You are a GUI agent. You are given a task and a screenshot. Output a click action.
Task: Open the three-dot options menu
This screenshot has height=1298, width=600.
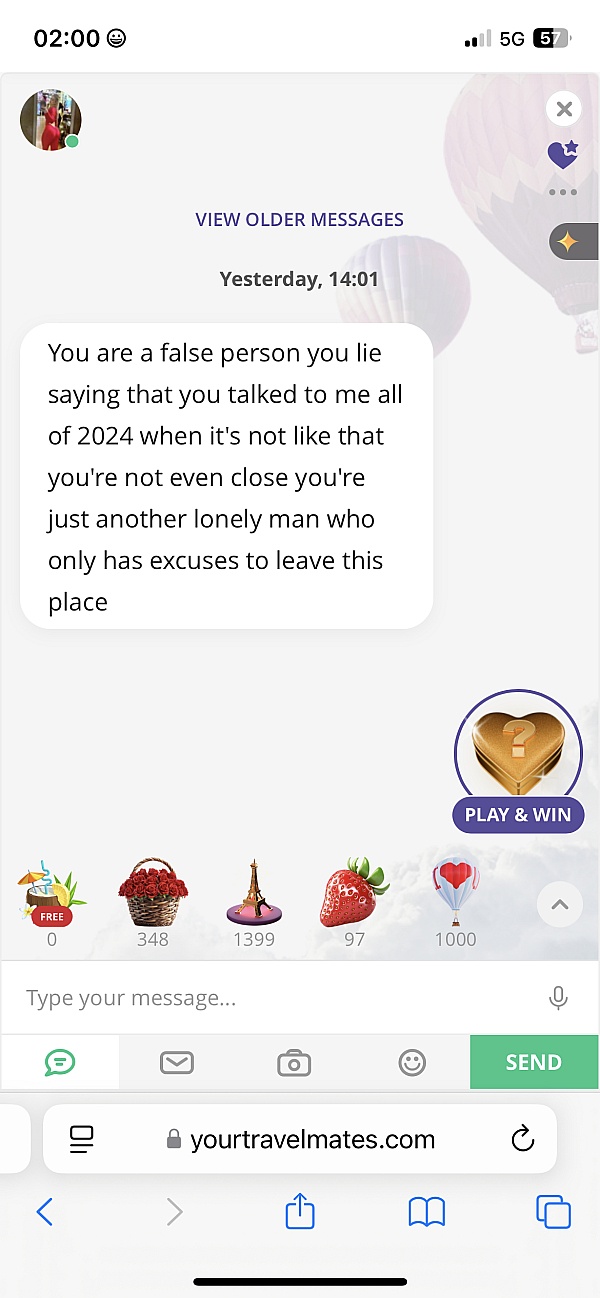(x=563, y=192)
